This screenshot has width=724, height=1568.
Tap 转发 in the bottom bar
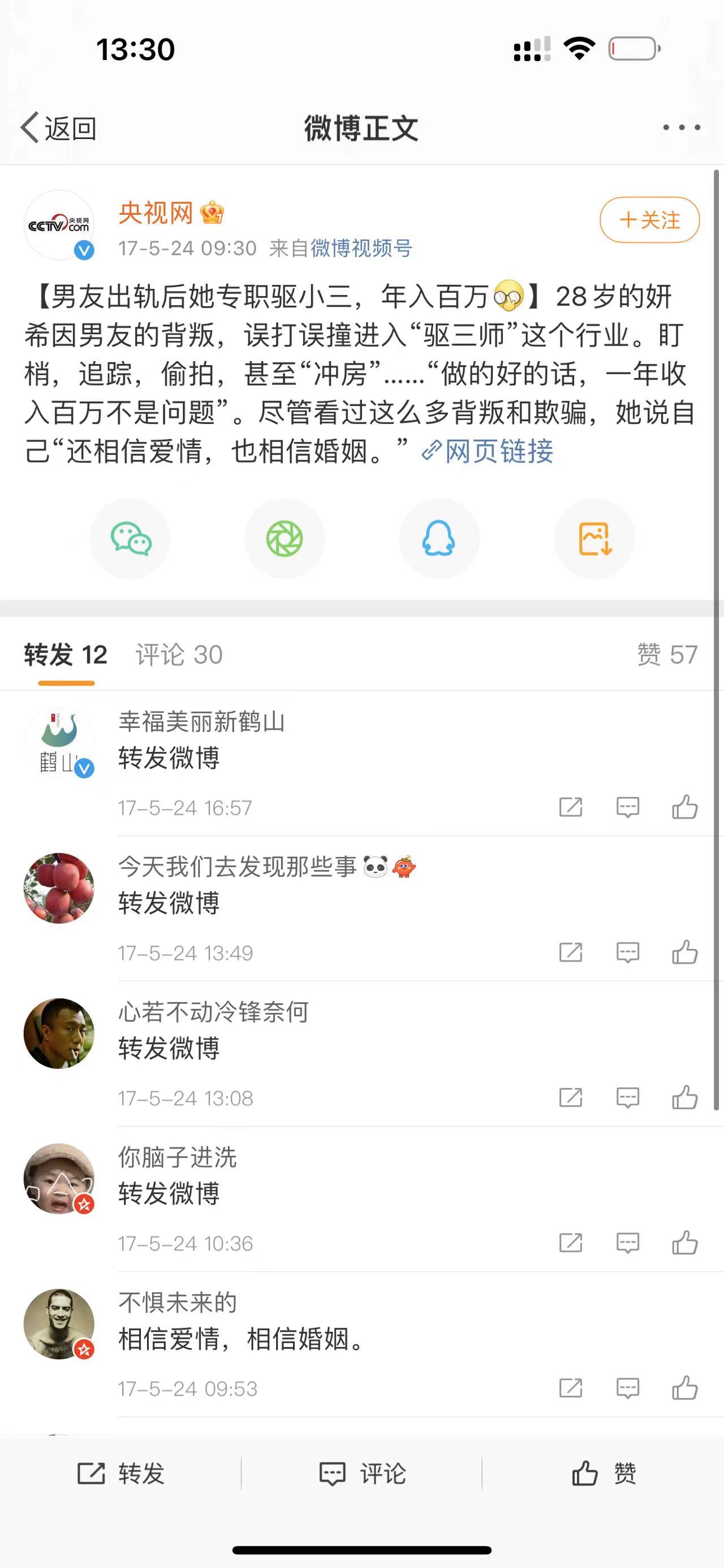(121, 1474)
